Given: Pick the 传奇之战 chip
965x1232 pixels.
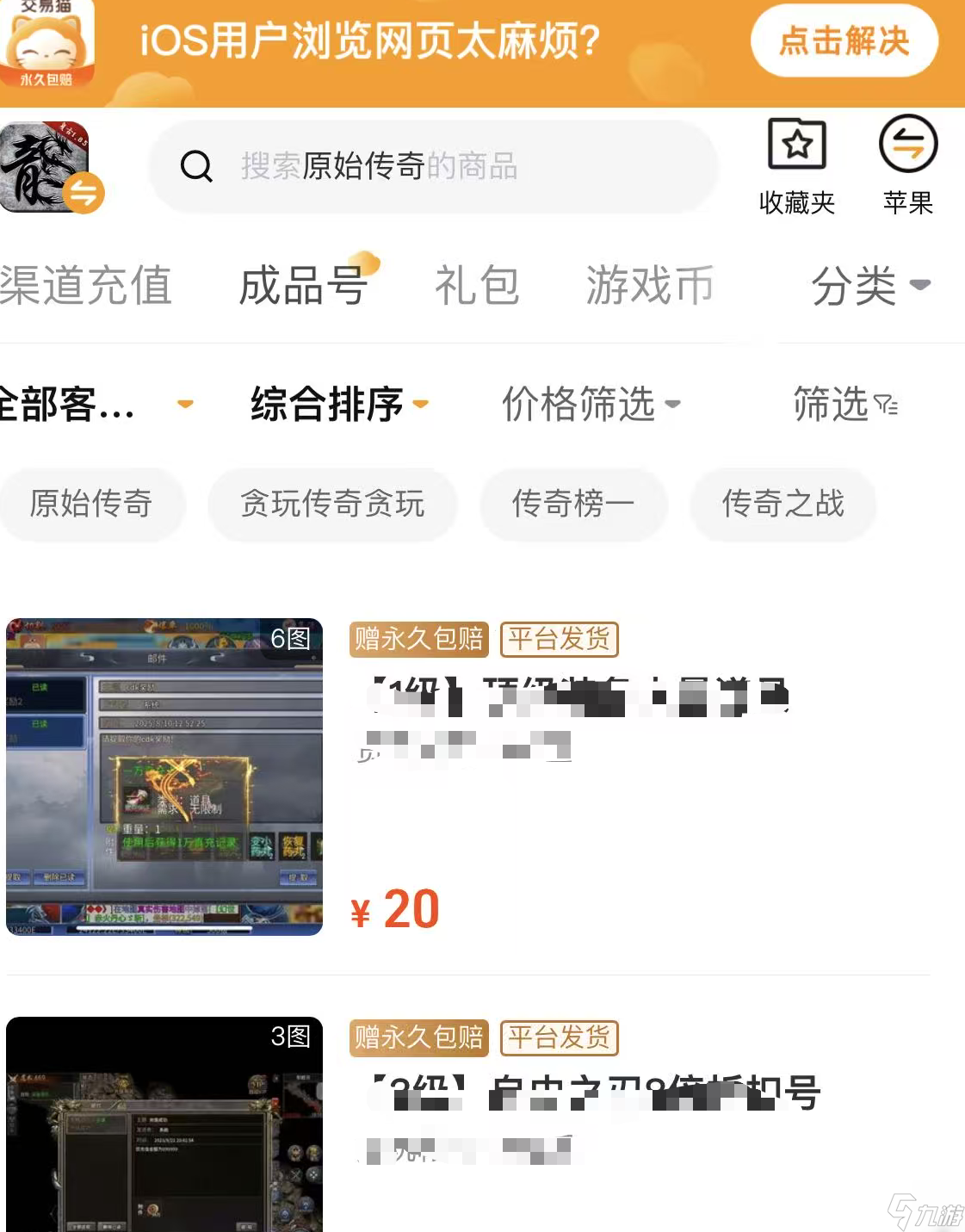Looking at the screenshot, I should (x=783, y=504).
